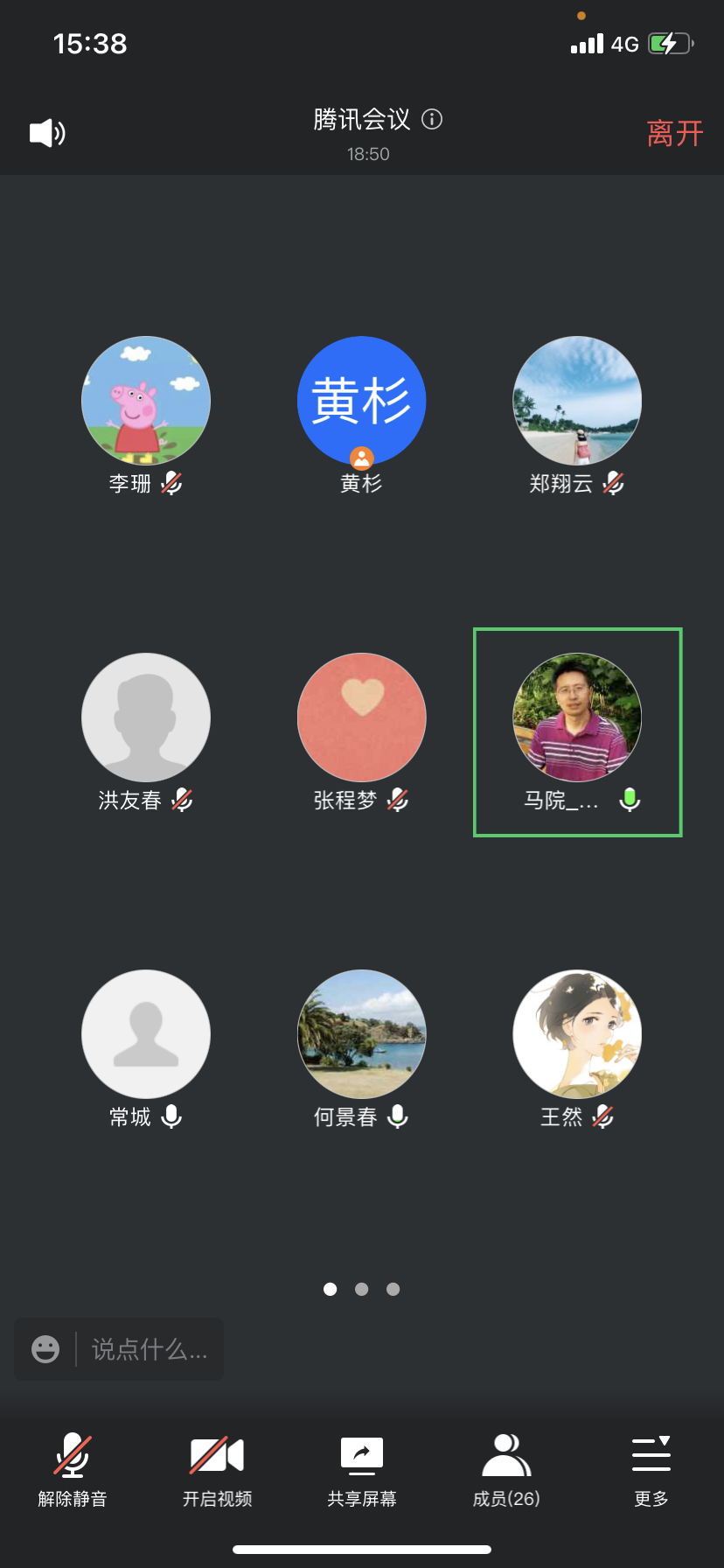
Task: Select participant 郑翔云
Action: tap(577, 402)
